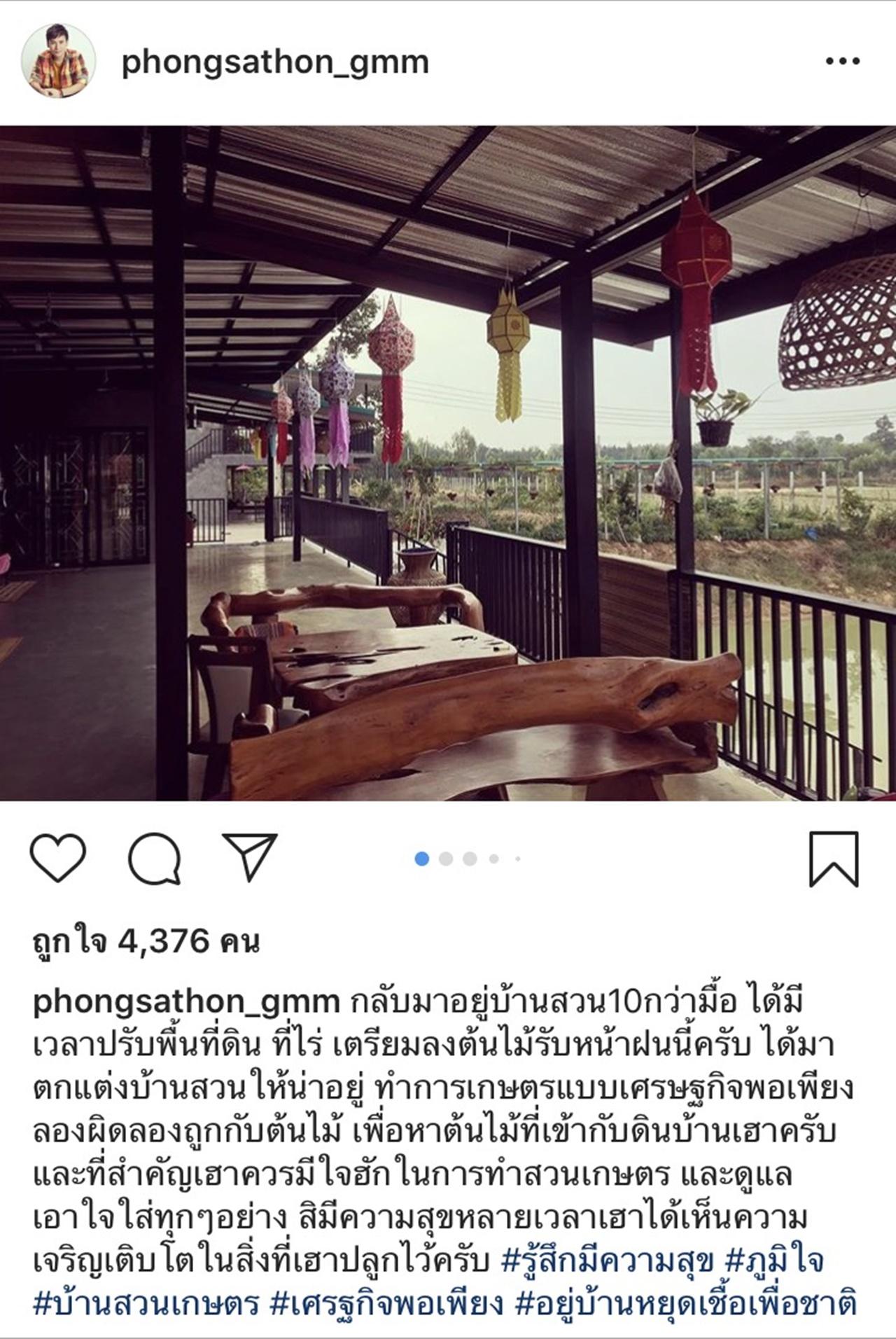Bookmark this post
The width and height of the screenshot is (896, 1339).
point(833,859)
